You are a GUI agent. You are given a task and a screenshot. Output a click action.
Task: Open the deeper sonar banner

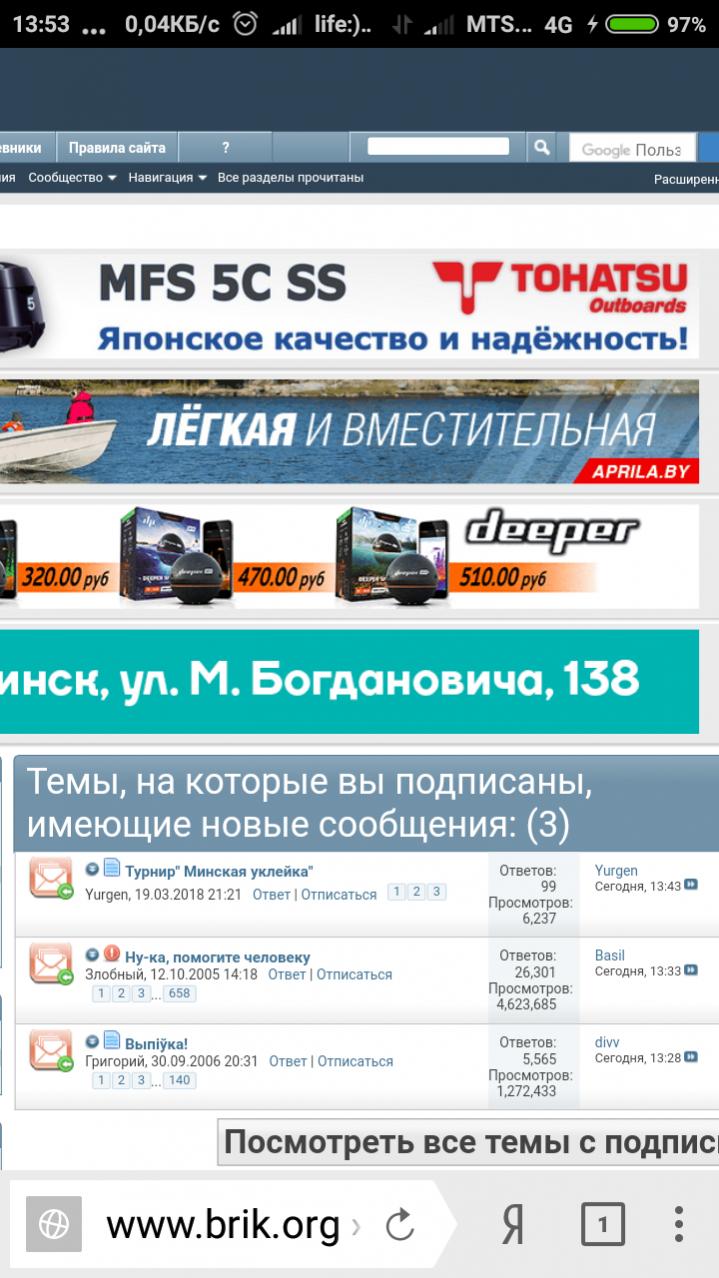pyautogui.click(x=360, y=556)
